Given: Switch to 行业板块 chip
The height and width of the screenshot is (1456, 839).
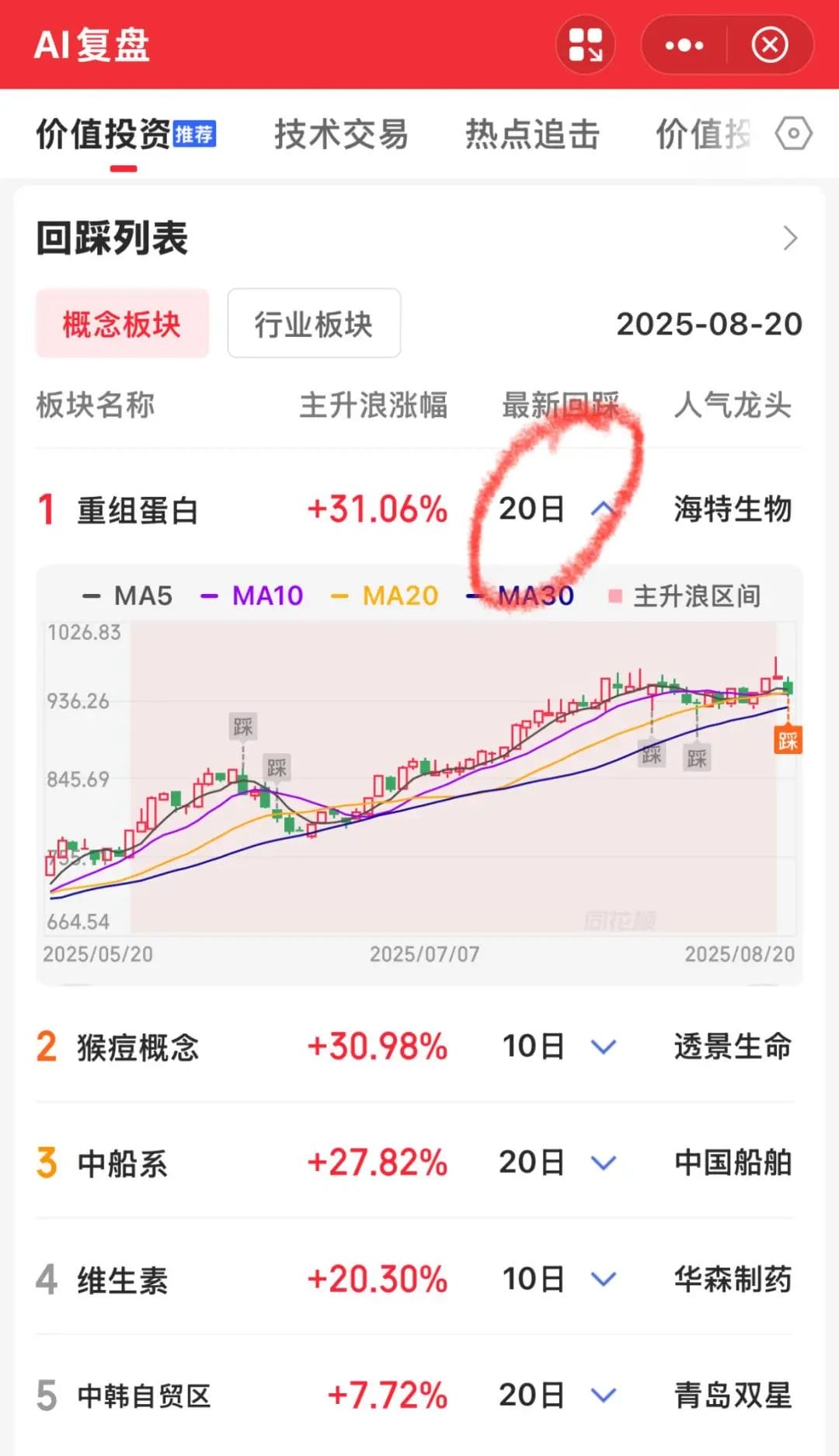Looking at the screenshot, I should [x=314, y=324].
